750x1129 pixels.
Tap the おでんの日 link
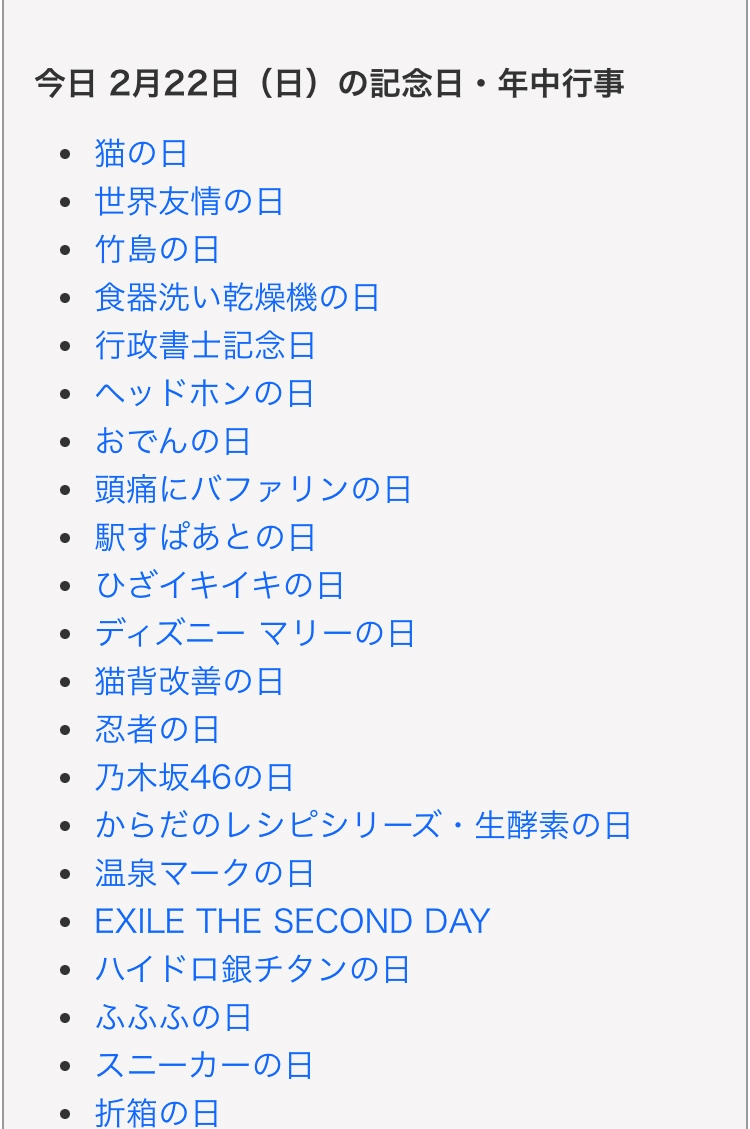tap(173, 441)
